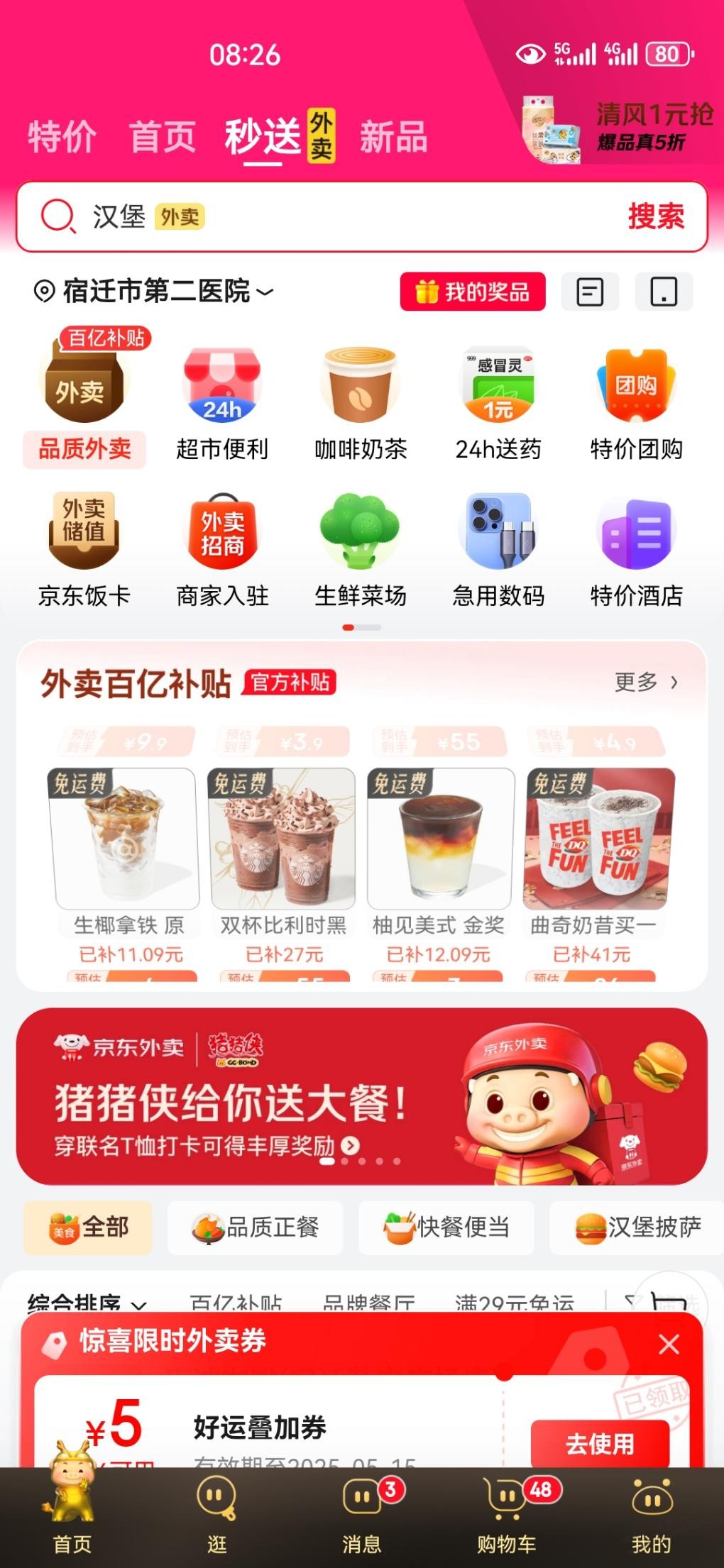Switch to the 新品 top tab
The height and width of the screenshot is (1568, 724).
click(393, 136)
